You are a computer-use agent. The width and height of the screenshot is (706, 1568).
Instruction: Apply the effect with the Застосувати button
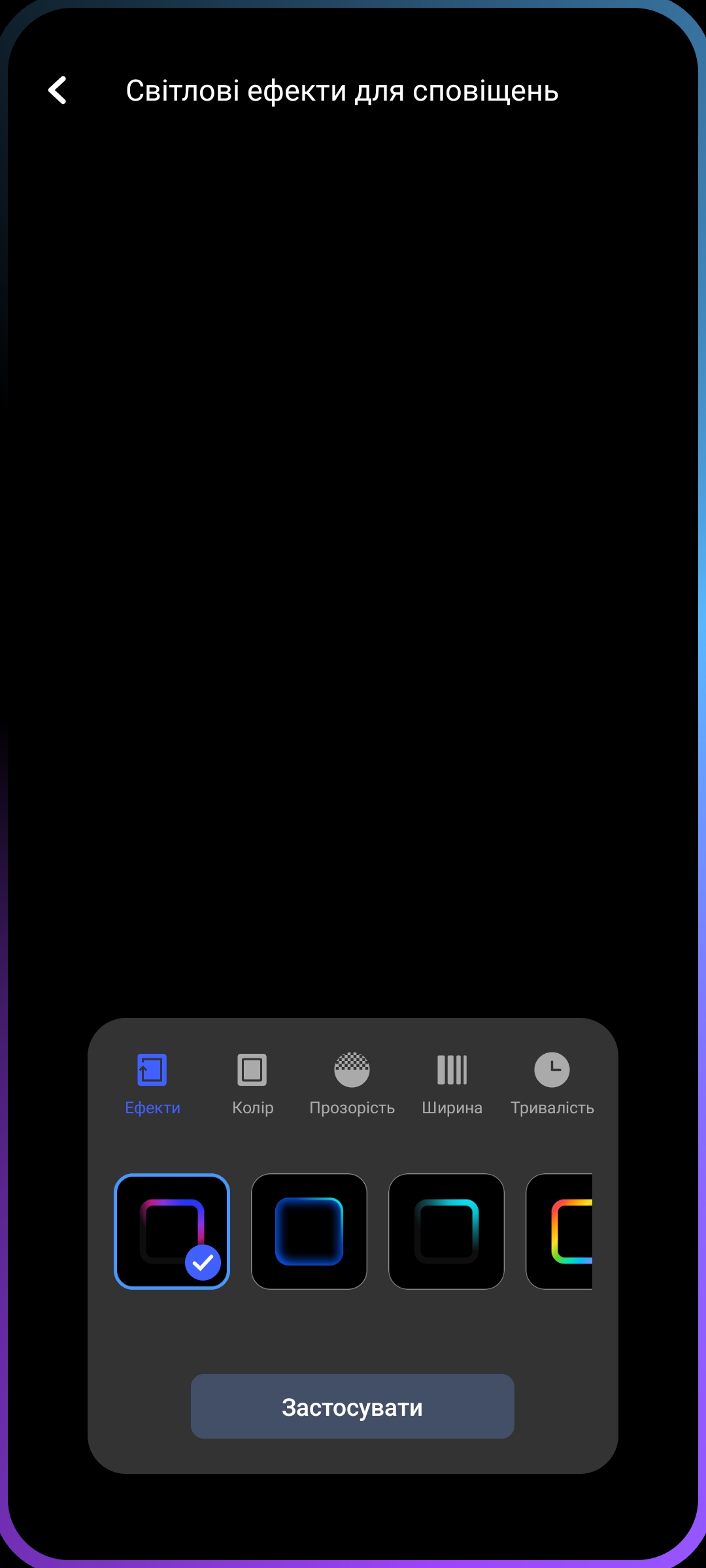pyautogui.click(x=352, y=1407)
